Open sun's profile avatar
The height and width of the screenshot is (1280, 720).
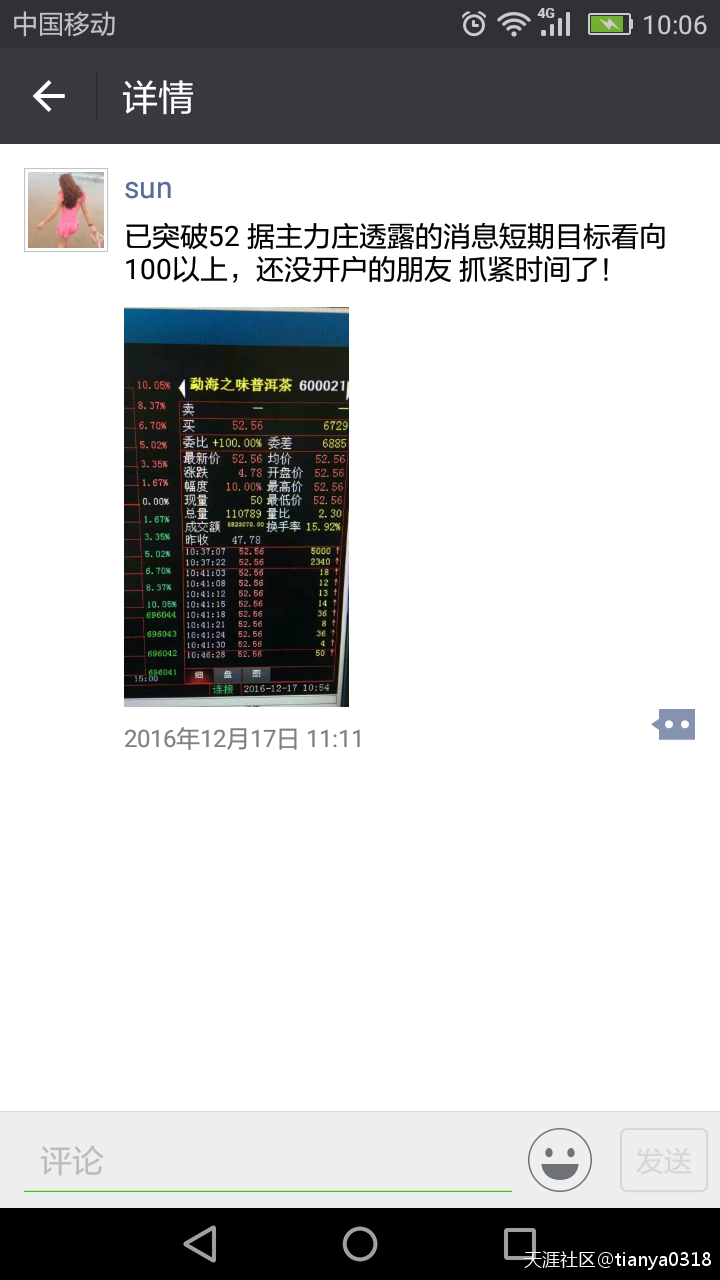coord(65,209)
